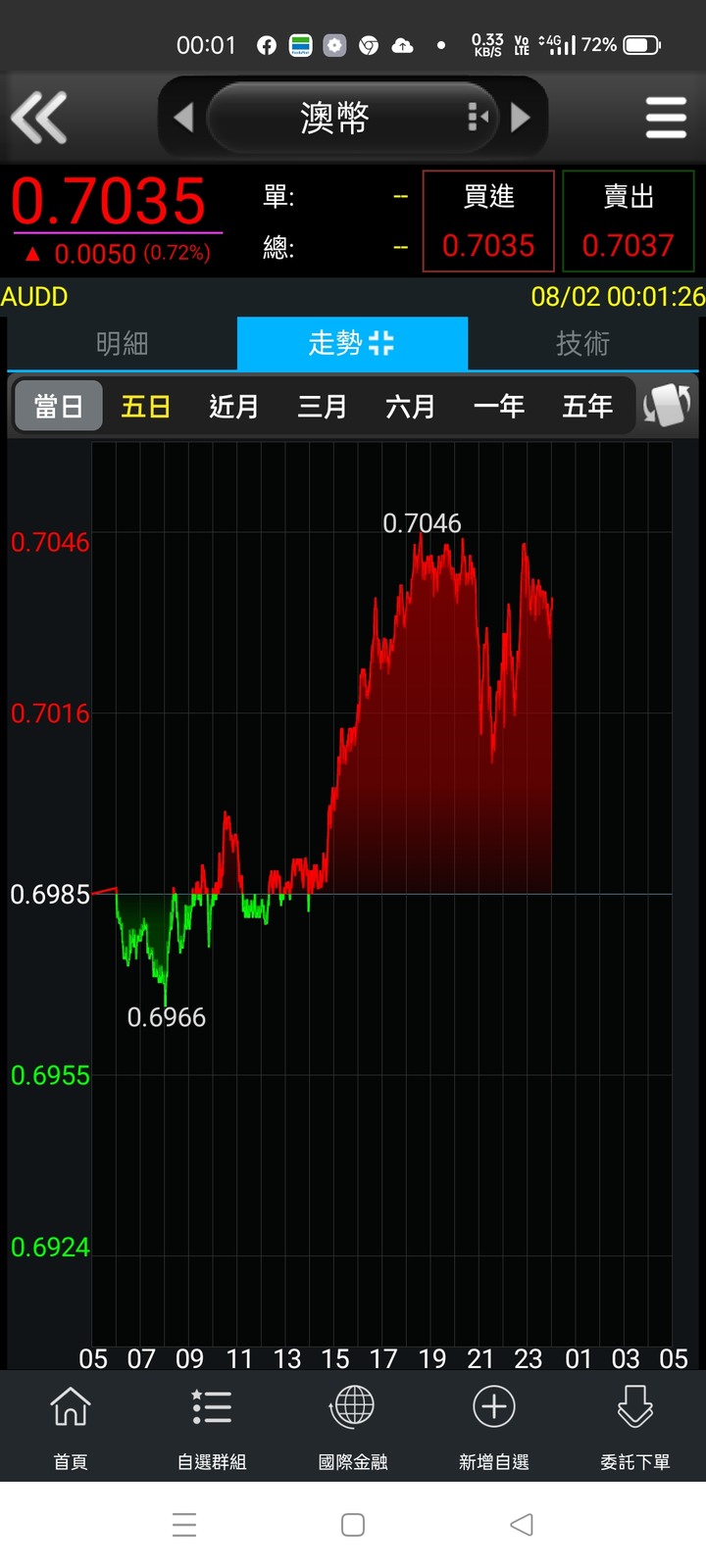Rotate the chart with the rotate icon

(667, 405)
